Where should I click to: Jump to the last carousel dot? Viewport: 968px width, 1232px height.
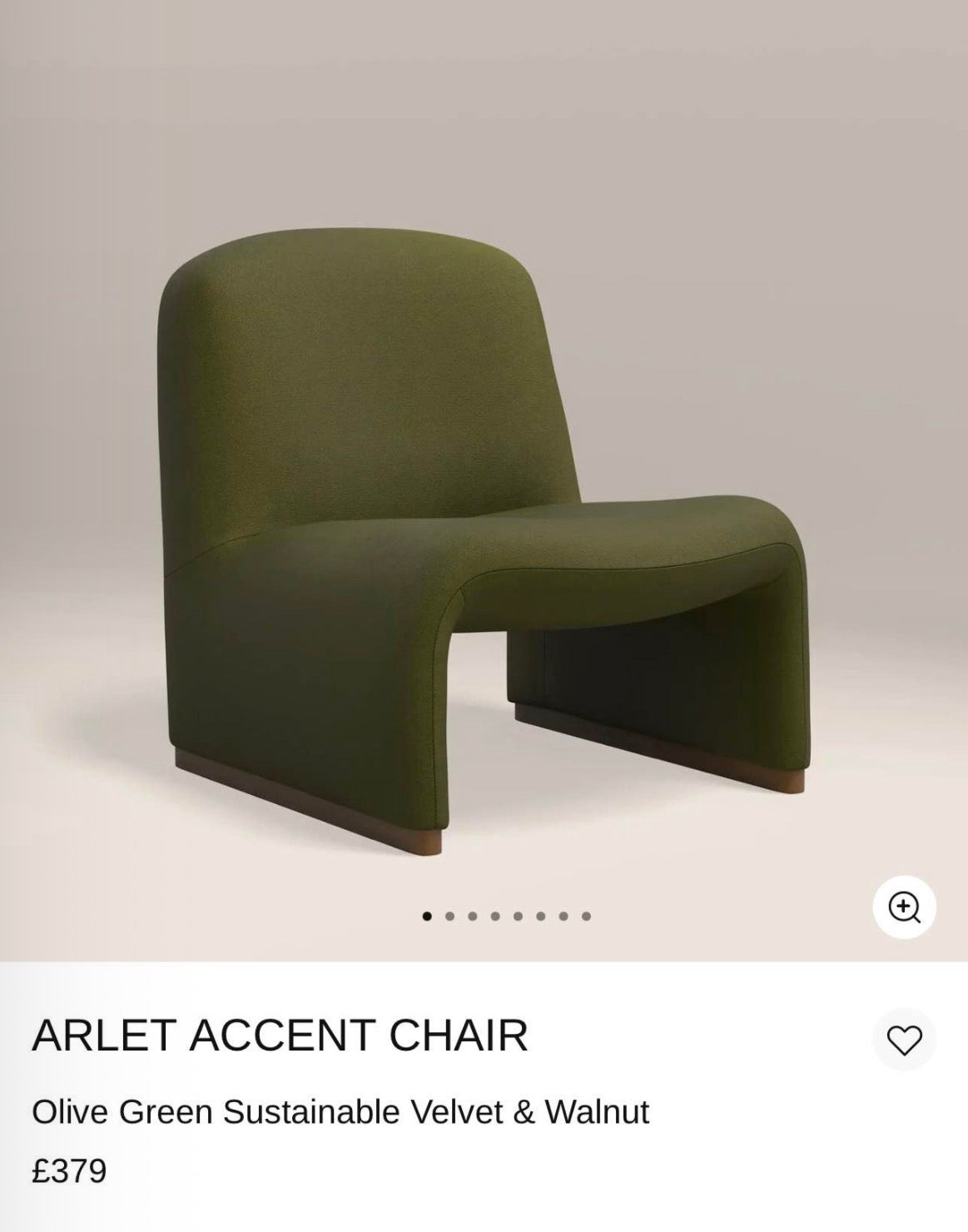click(x=586, y=916)
